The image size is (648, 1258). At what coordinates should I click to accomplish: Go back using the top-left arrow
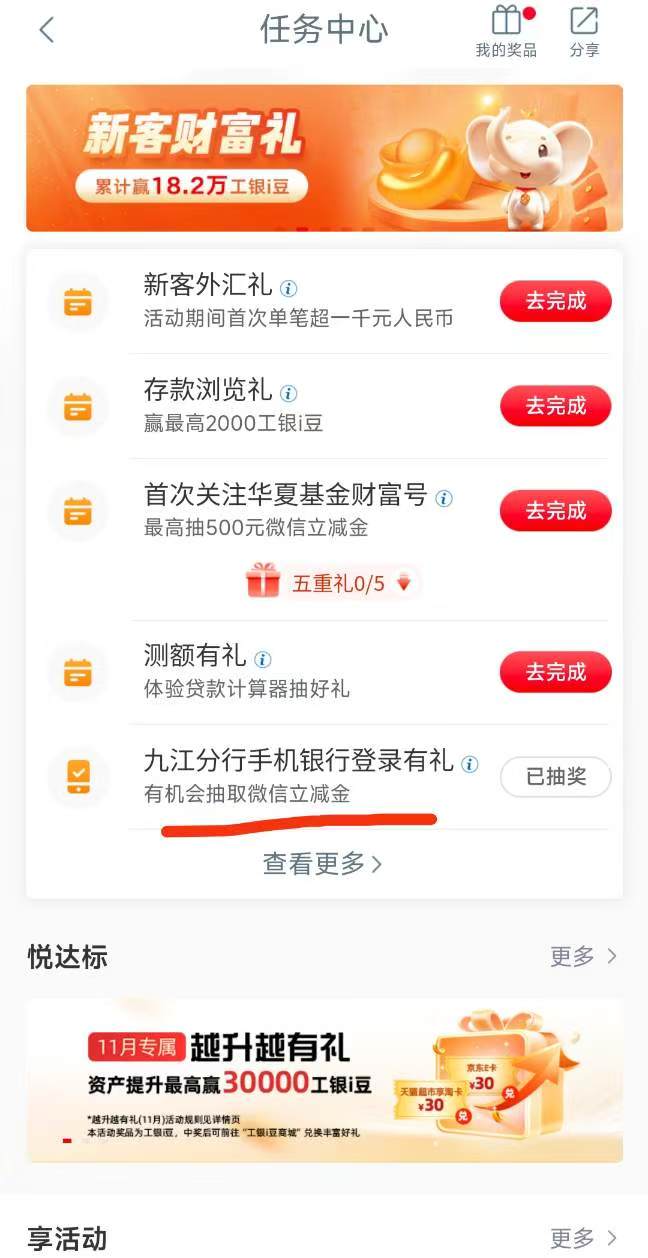tap(46, 30)
